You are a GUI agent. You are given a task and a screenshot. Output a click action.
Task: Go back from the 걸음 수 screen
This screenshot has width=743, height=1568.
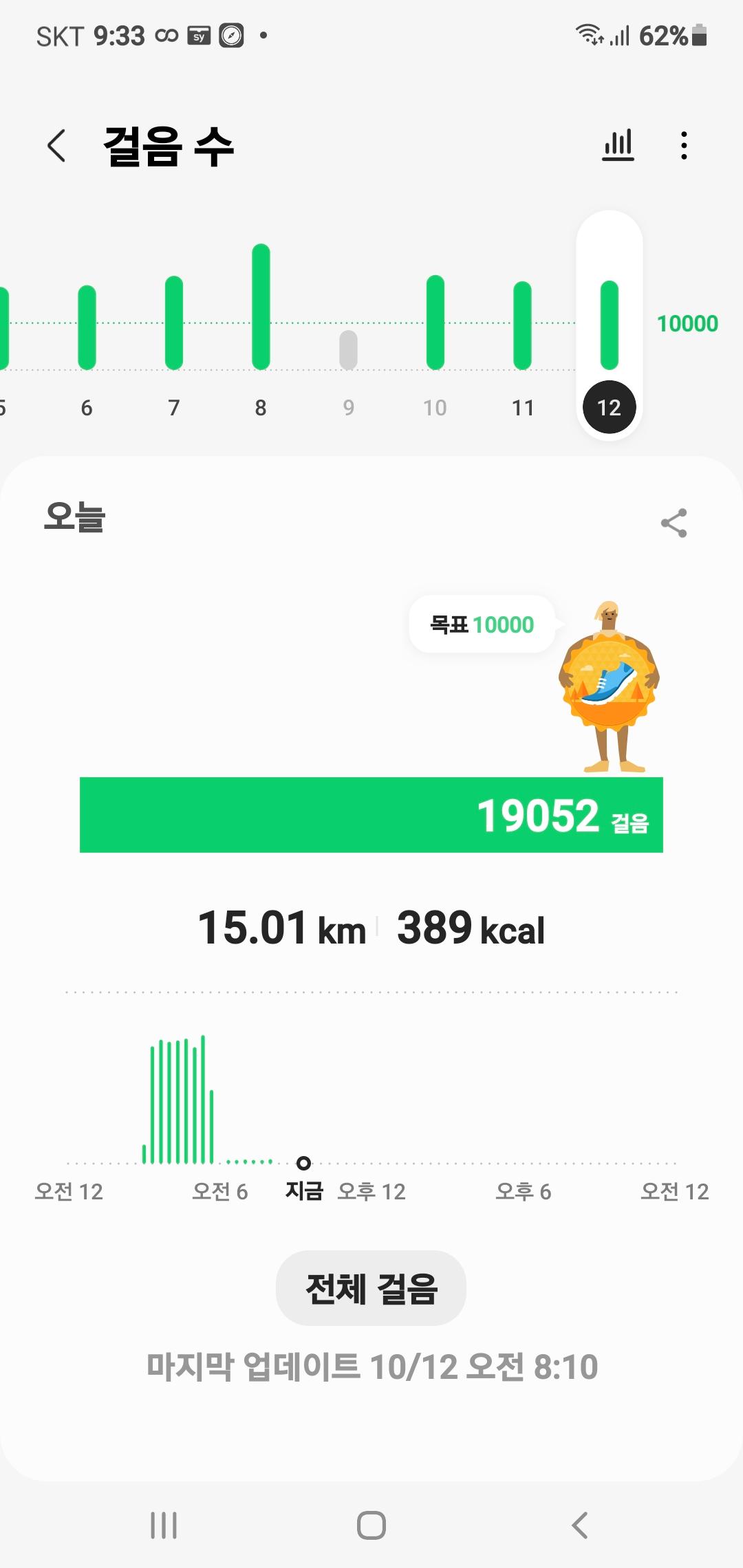[x=57, y=146]
